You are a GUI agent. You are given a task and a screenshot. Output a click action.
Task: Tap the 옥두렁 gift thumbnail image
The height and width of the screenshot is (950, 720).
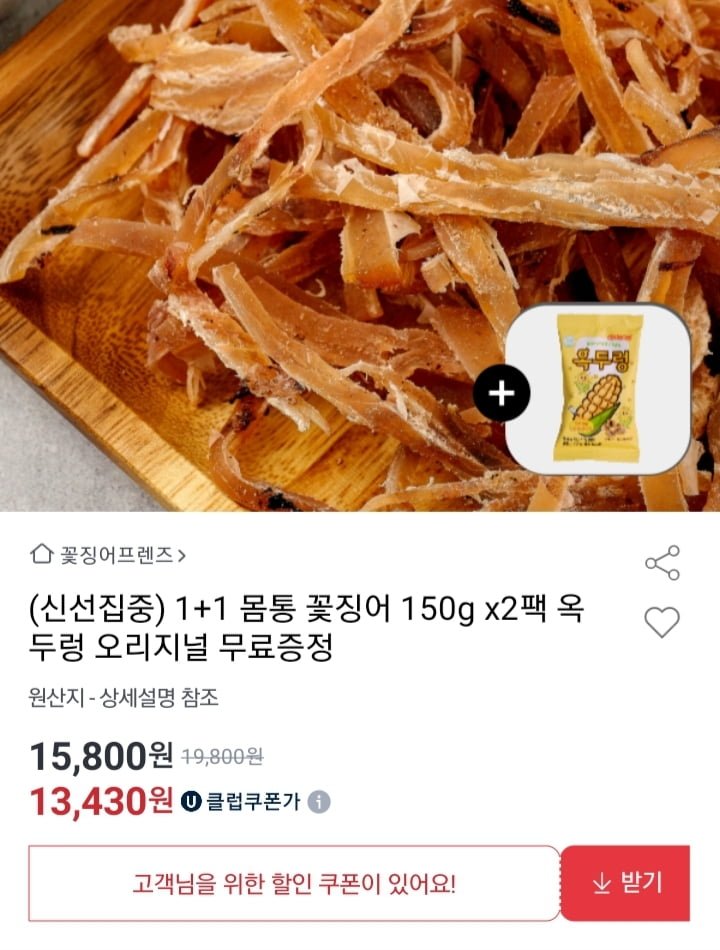tap(600, 392)
